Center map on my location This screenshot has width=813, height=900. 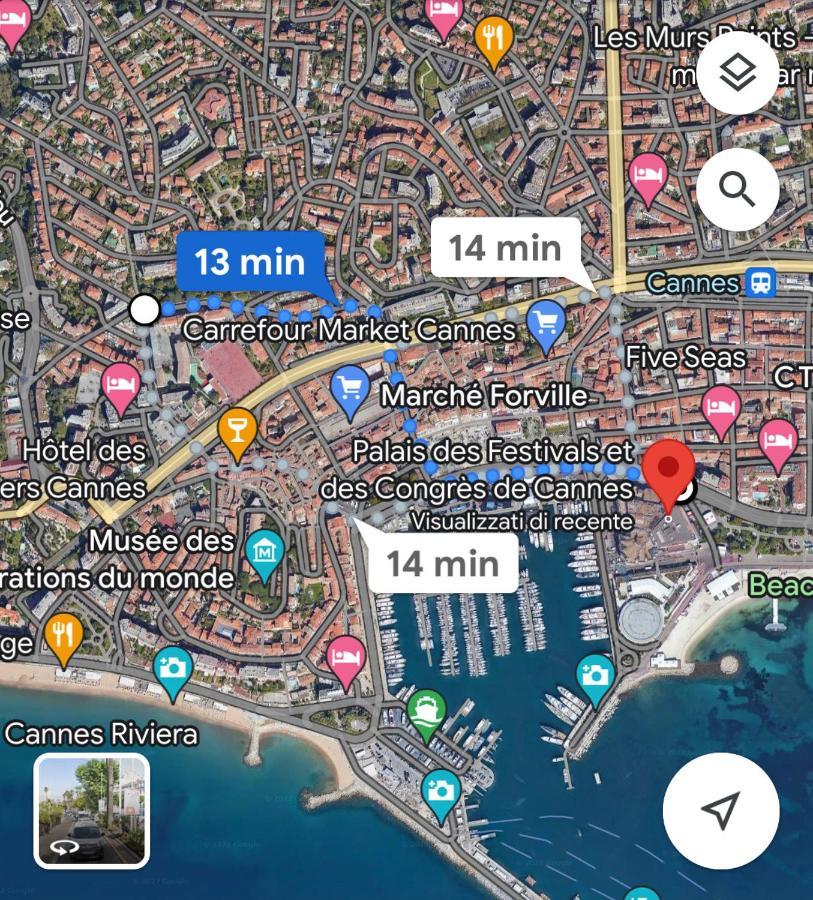point(720,810)
